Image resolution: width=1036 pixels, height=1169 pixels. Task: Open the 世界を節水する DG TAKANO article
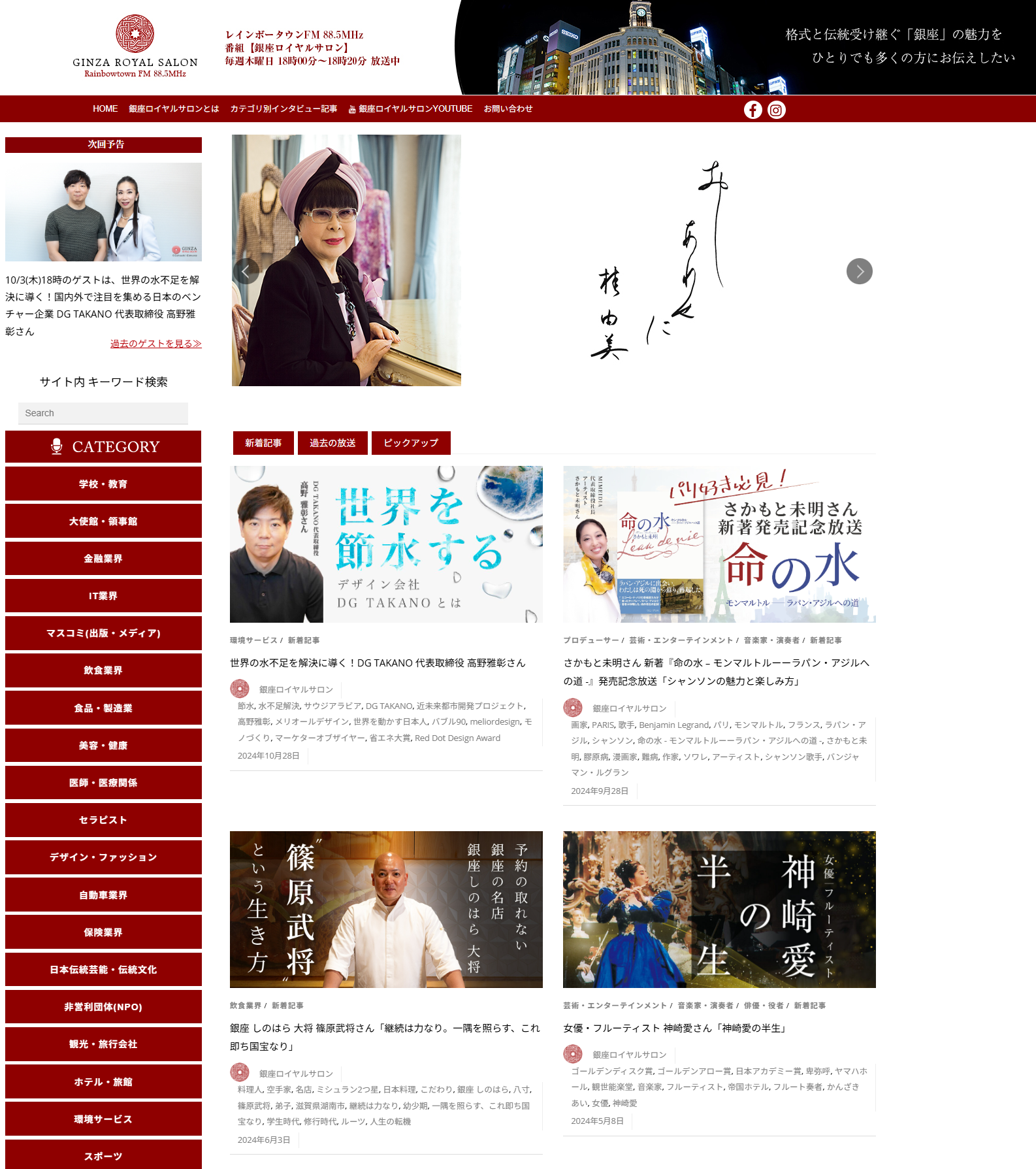(x=386, y=544)
